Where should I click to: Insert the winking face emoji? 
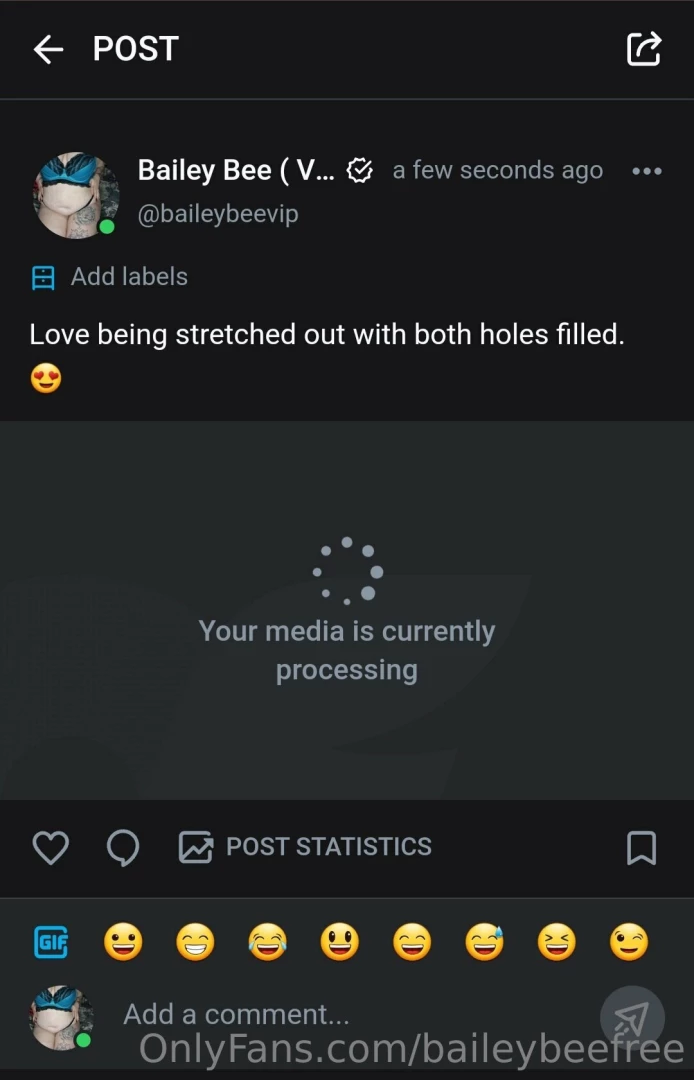click(629, 942)
